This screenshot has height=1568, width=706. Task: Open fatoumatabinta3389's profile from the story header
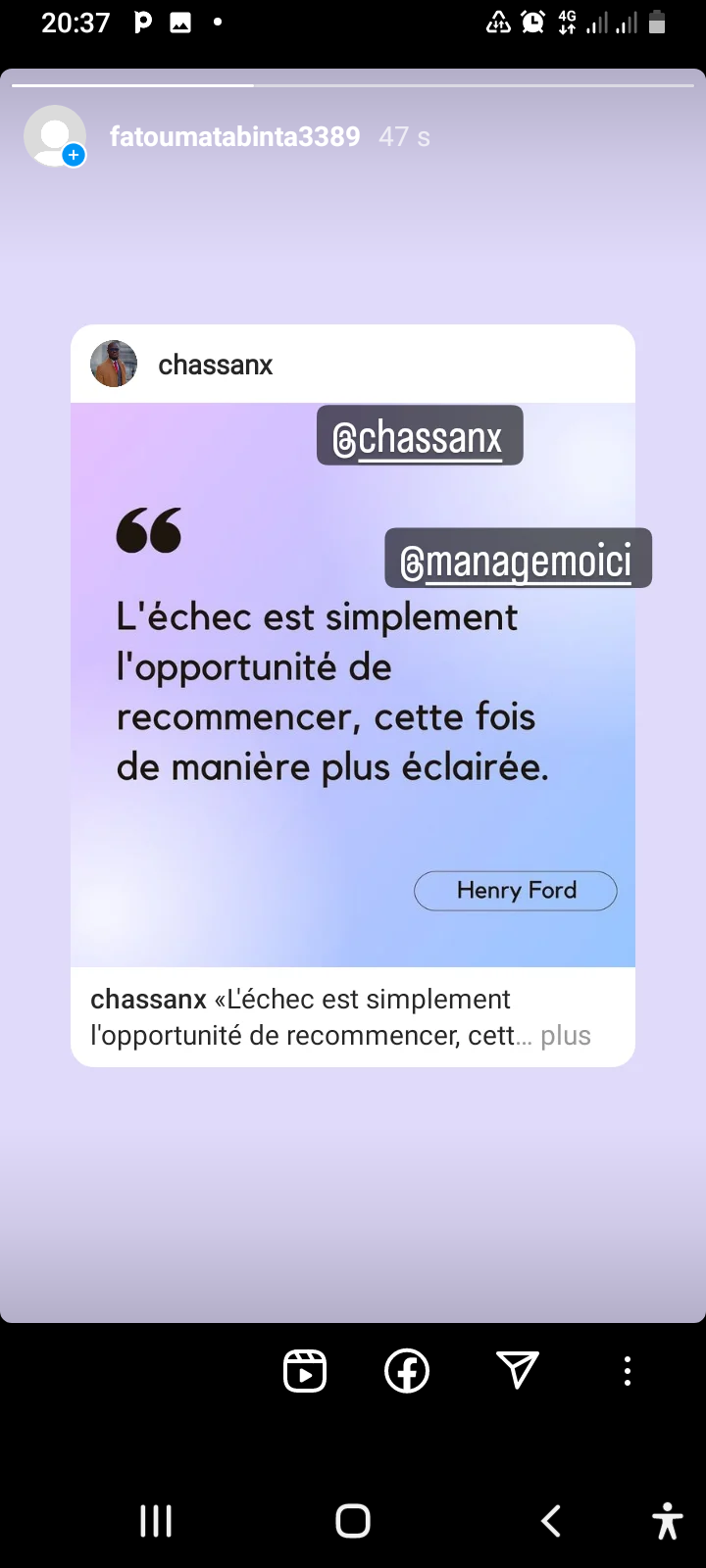tap(234, 136)
